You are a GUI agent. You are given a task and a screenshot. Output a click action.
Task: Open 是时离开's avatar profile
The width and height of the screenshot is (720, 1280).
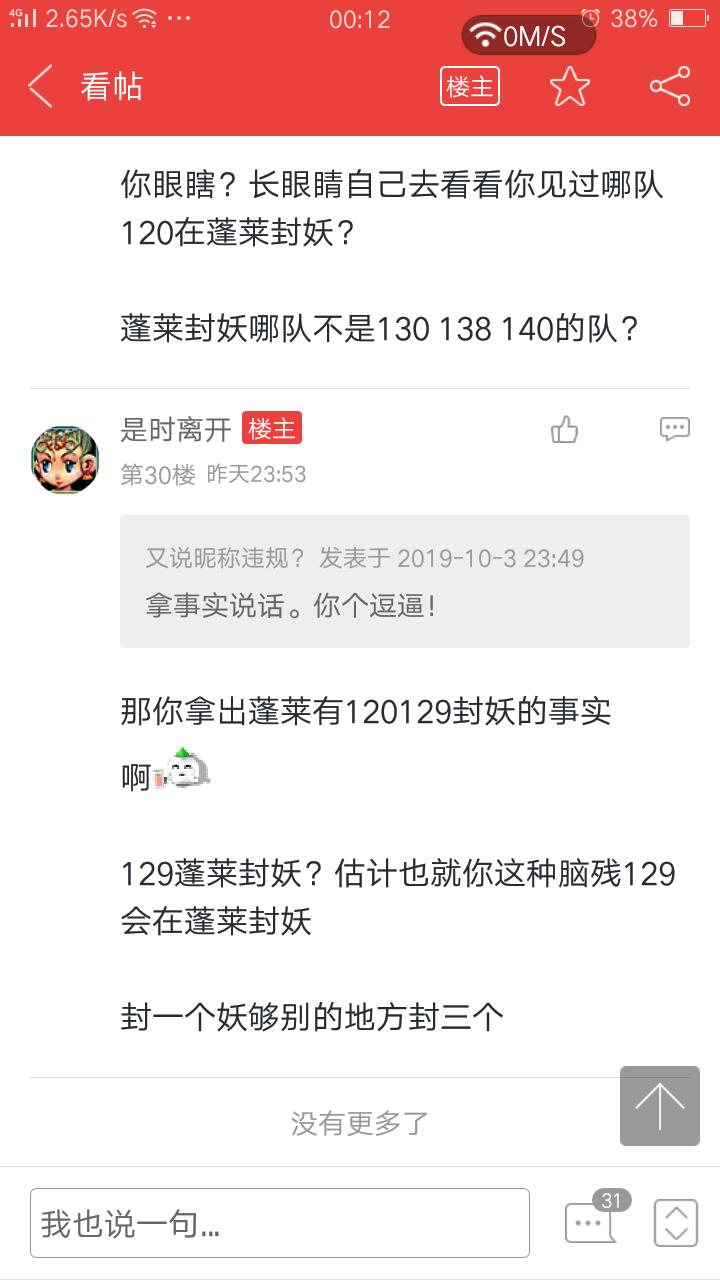click(65, 459)
